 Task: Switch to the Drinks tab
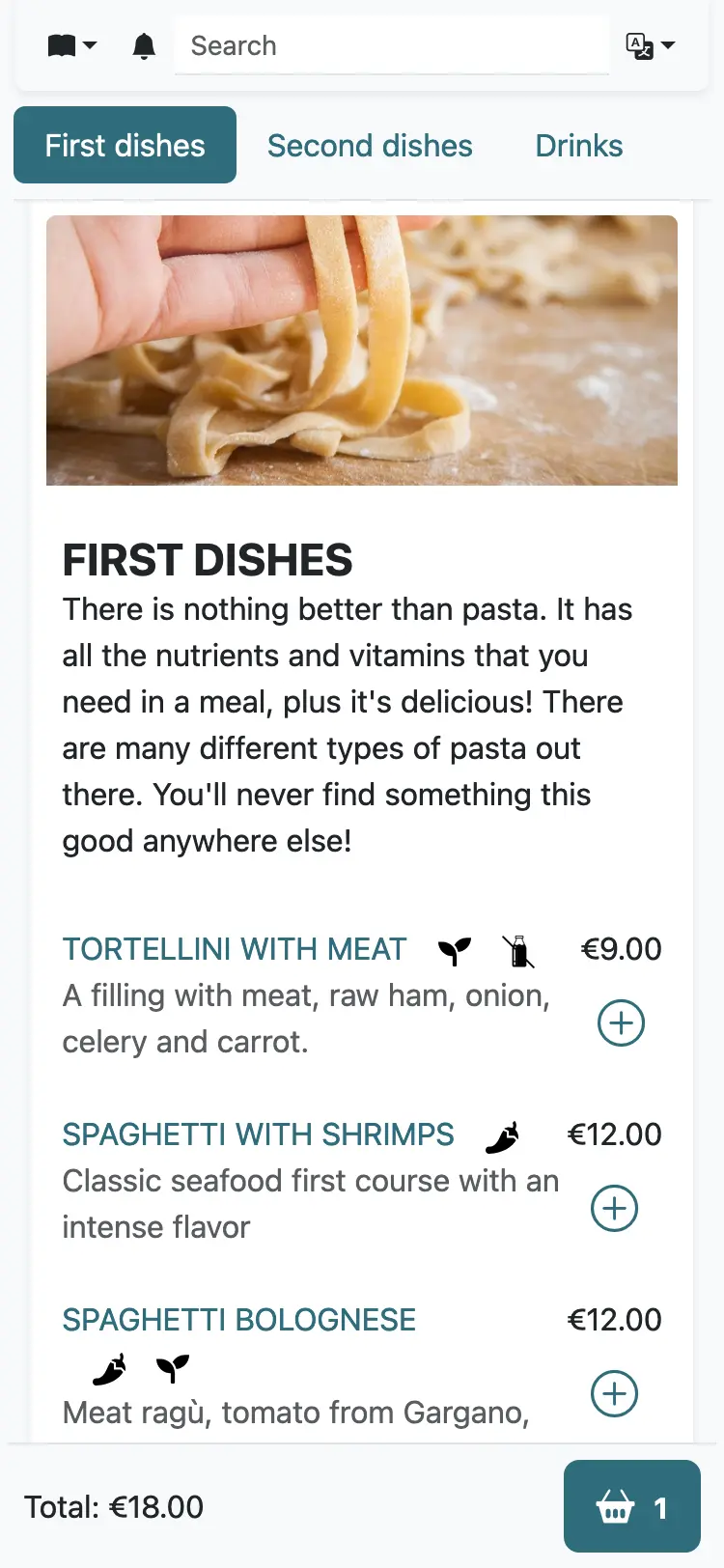578,146
